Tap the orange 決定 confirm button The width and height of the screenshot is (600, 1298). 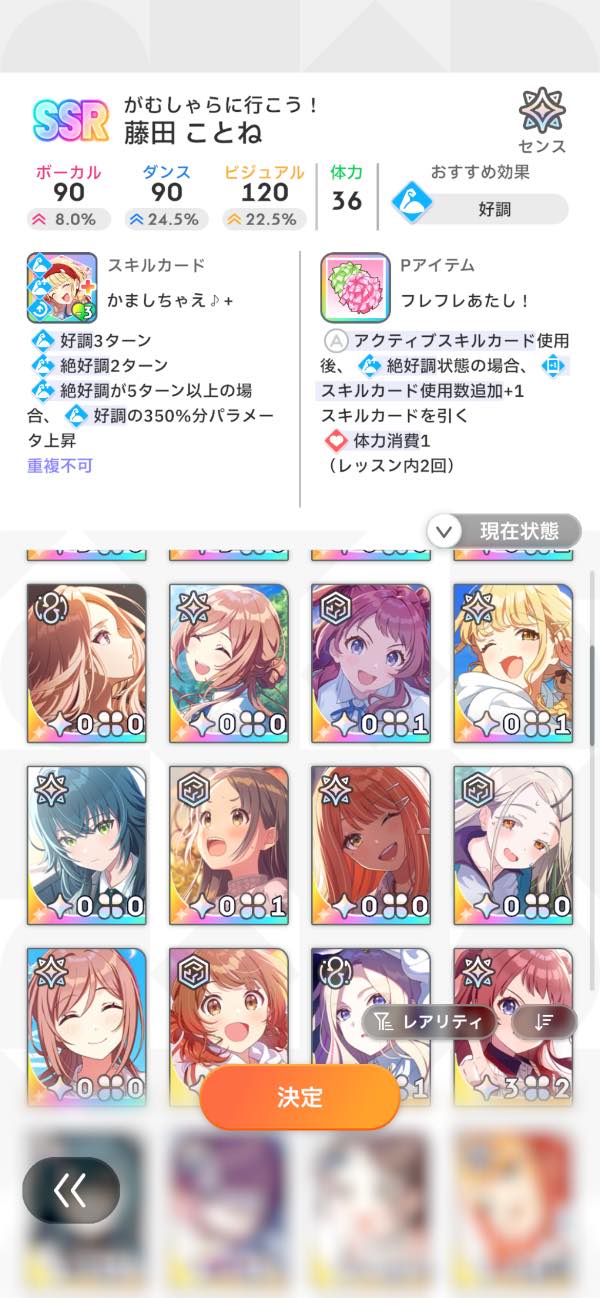tap(299, 1097)
